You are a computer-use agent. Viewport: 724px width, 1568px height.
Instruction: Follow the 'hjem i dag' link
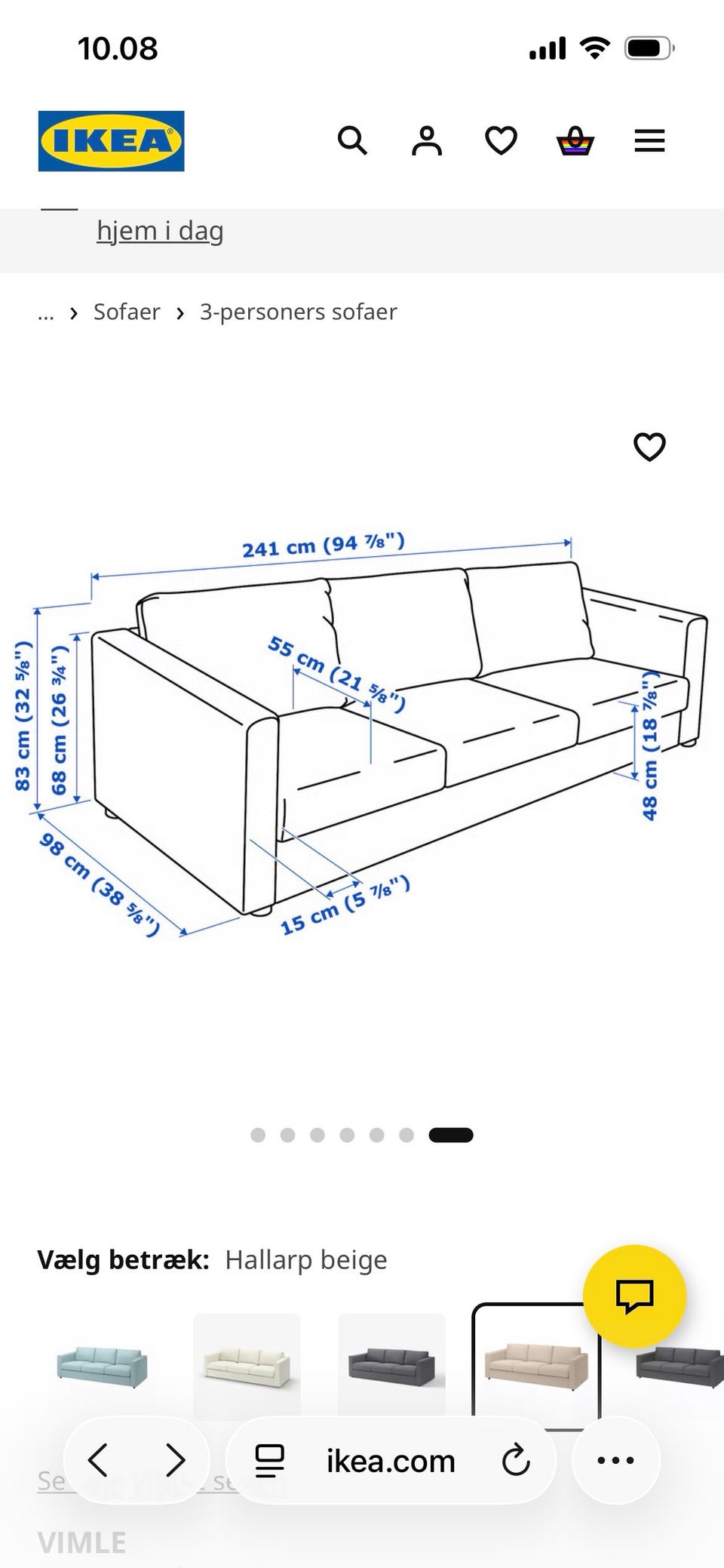click(x=160, y=230)
